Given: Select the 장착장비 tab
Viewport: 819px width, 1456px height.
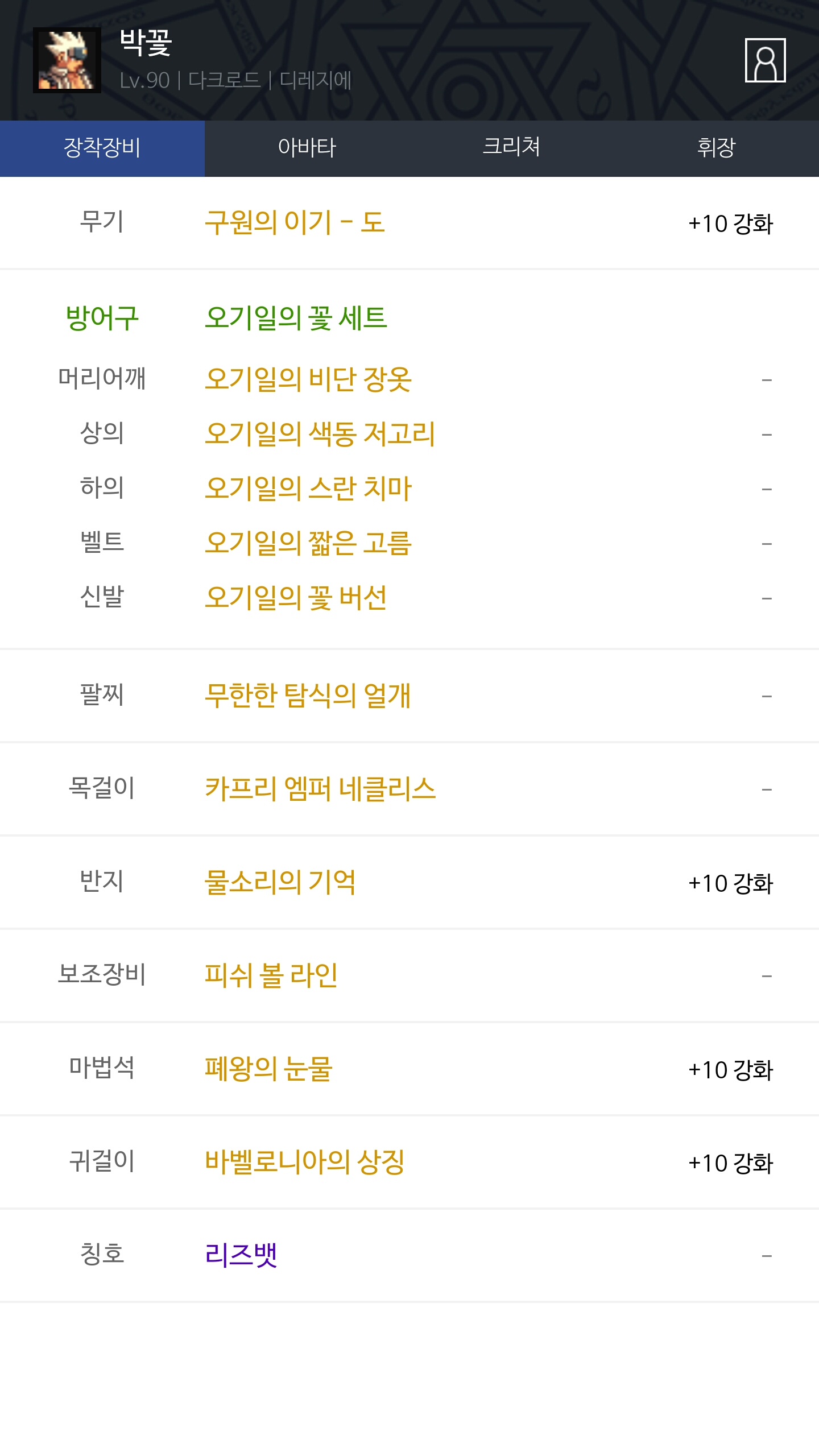Looking at the screenshot, I should pos(102,148).
